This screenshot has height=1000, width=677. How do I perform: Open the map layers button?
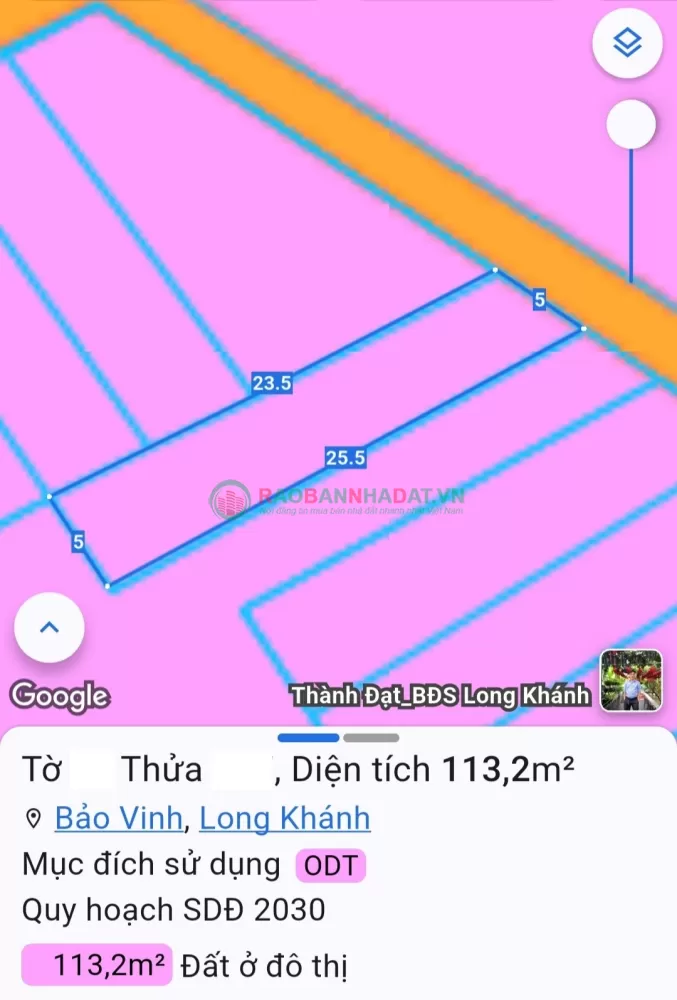(x=627, y=43)
